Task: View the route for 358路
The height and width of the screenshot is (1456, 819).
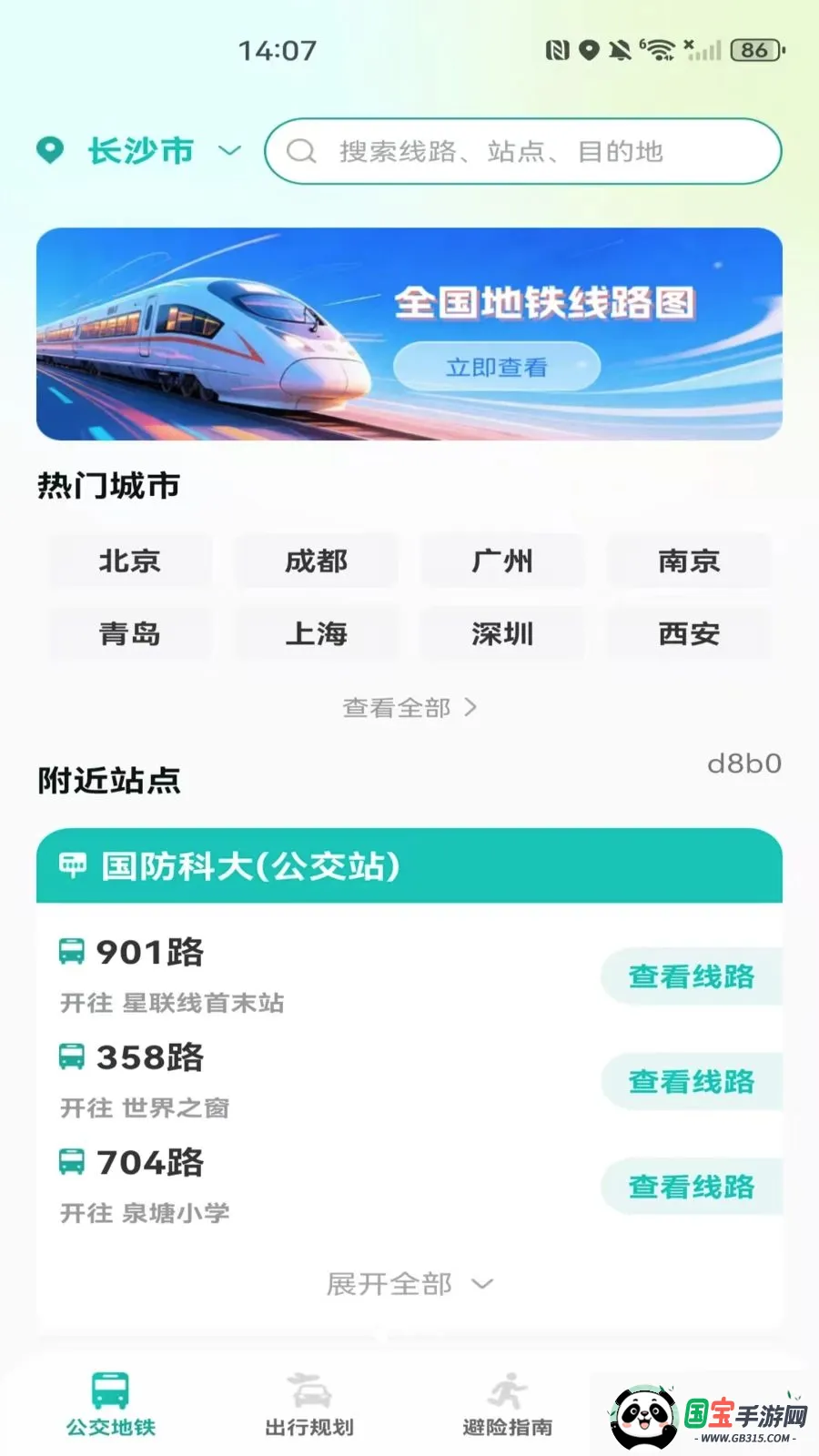Action: [x=692, y=1081]
